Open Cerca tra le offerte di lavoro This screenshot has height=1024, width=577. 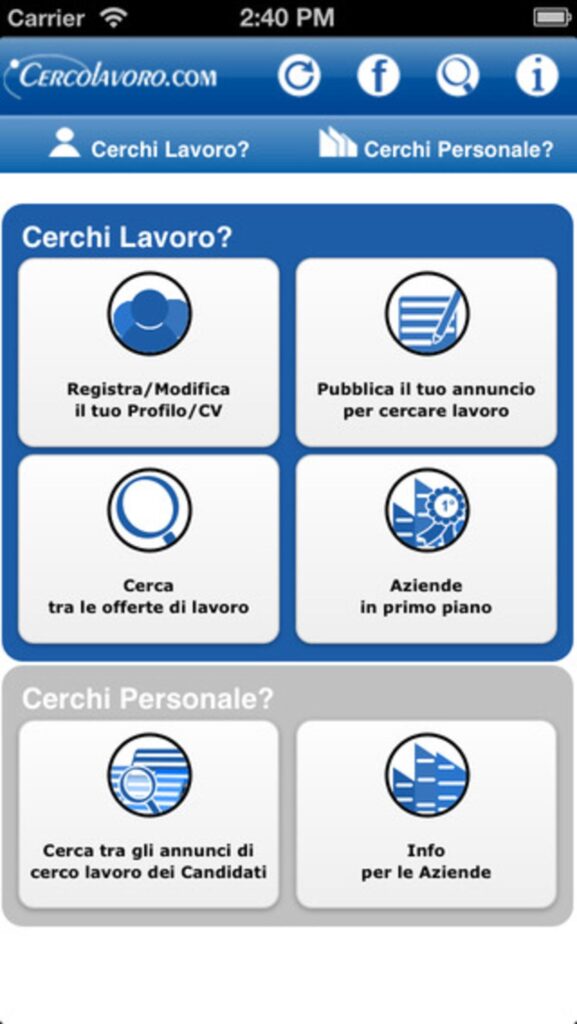[149, 549]
